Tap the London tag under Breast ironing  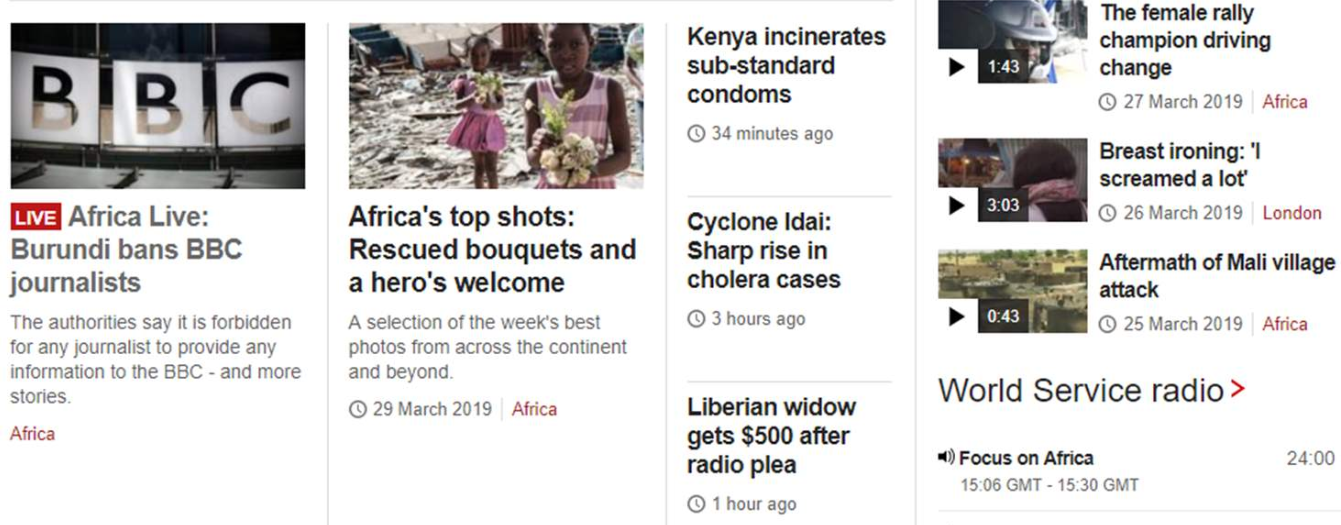coord(1291,213)
